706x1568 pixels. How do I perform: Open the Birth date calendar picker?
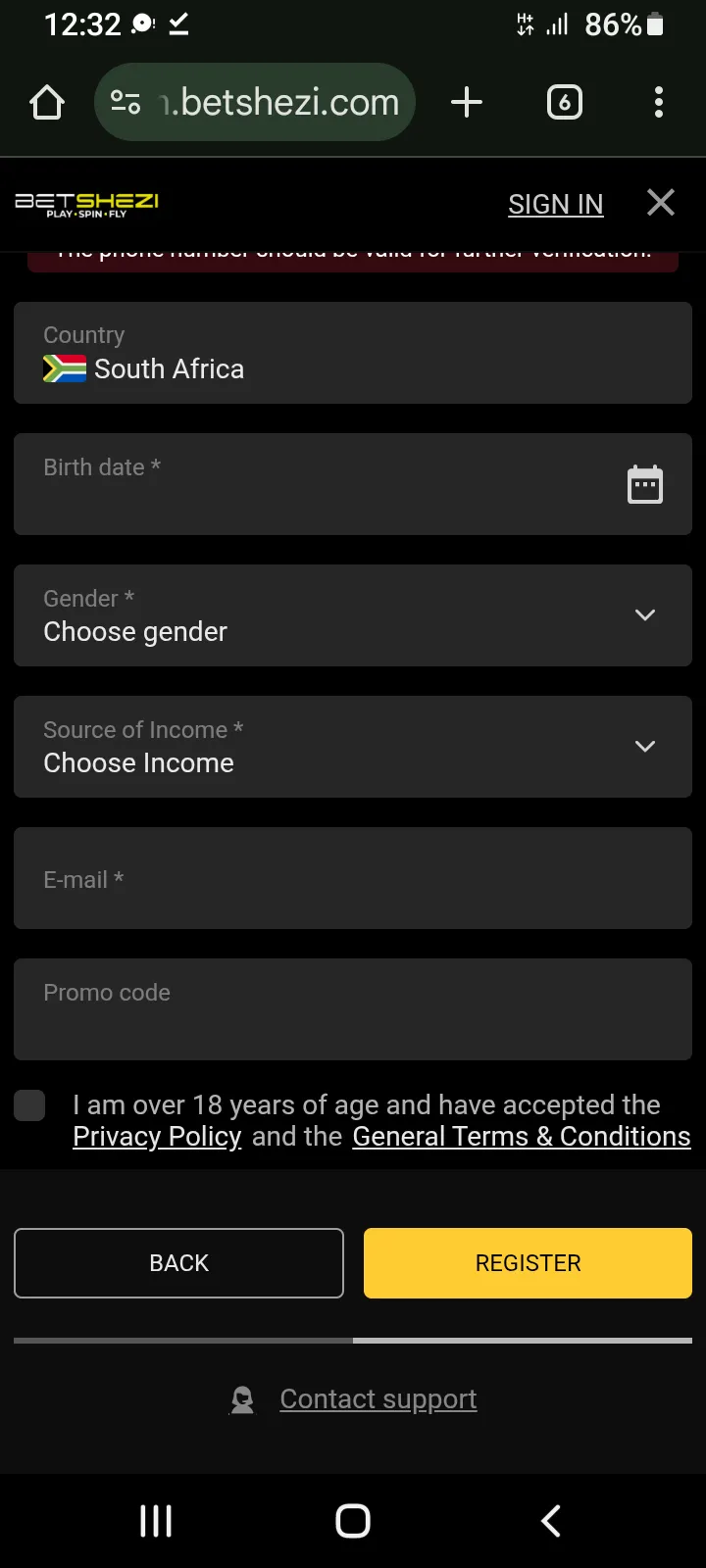coord(644,484)
